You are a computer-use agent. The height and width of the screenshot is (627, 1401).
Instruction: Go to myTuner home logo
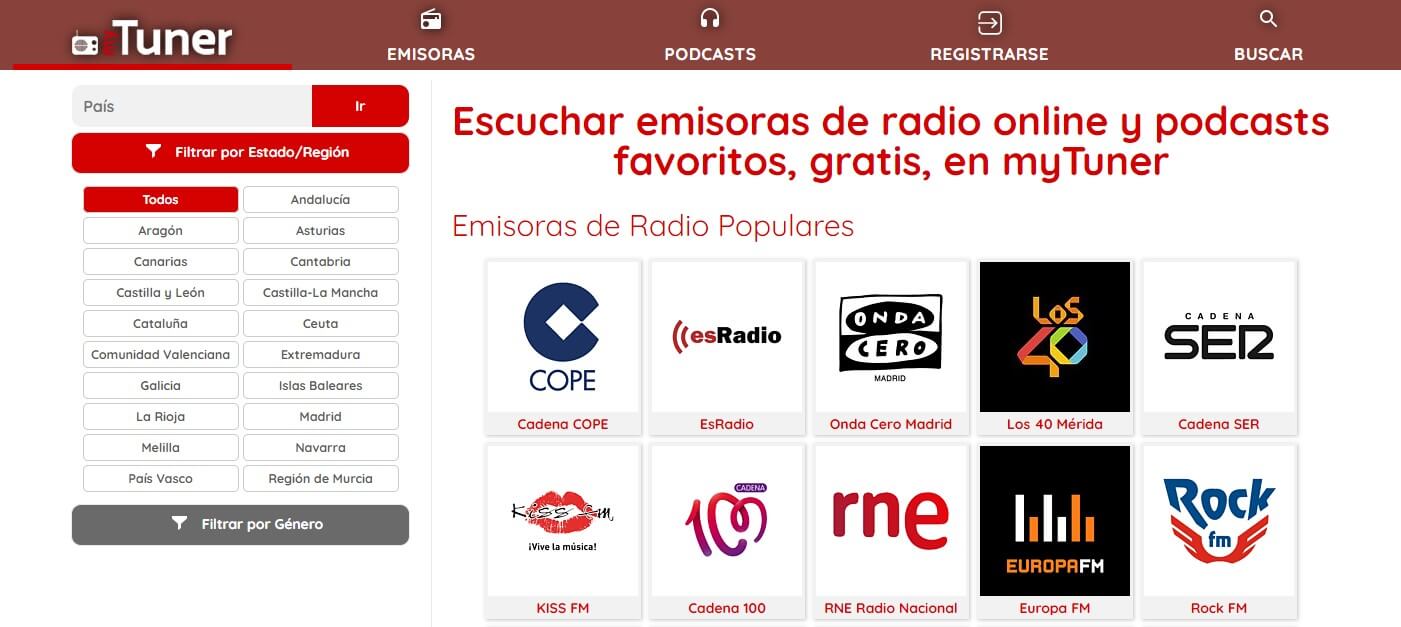click(152, 40)
